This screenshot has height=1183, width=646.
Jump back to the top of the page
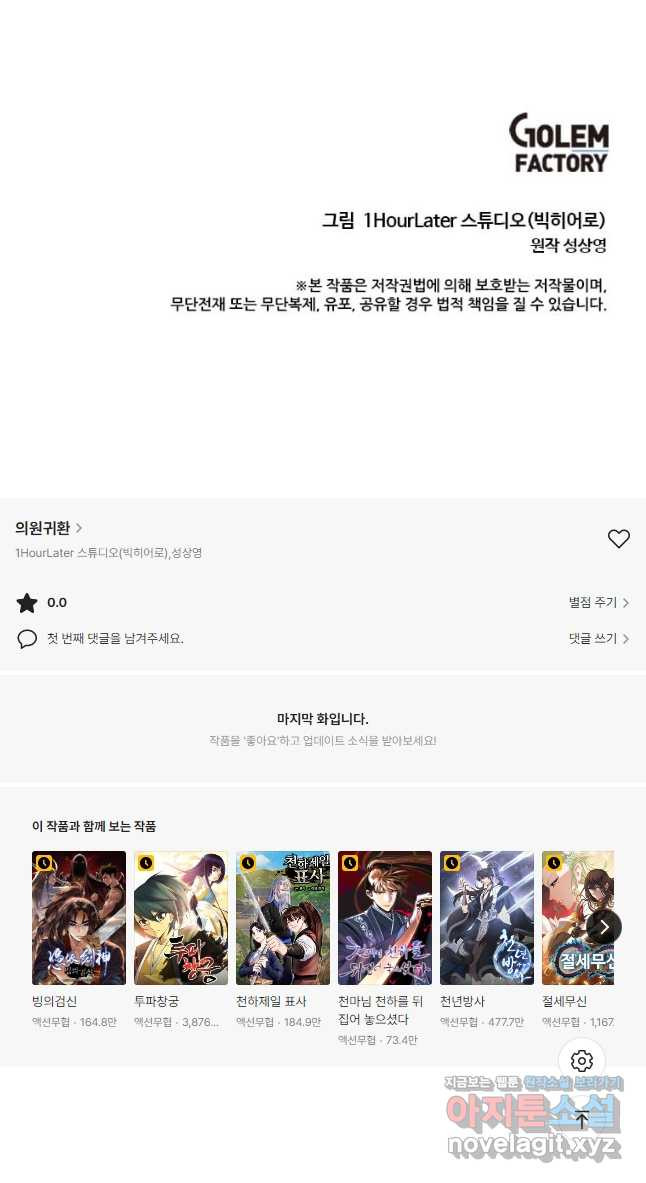point(582,1119)
